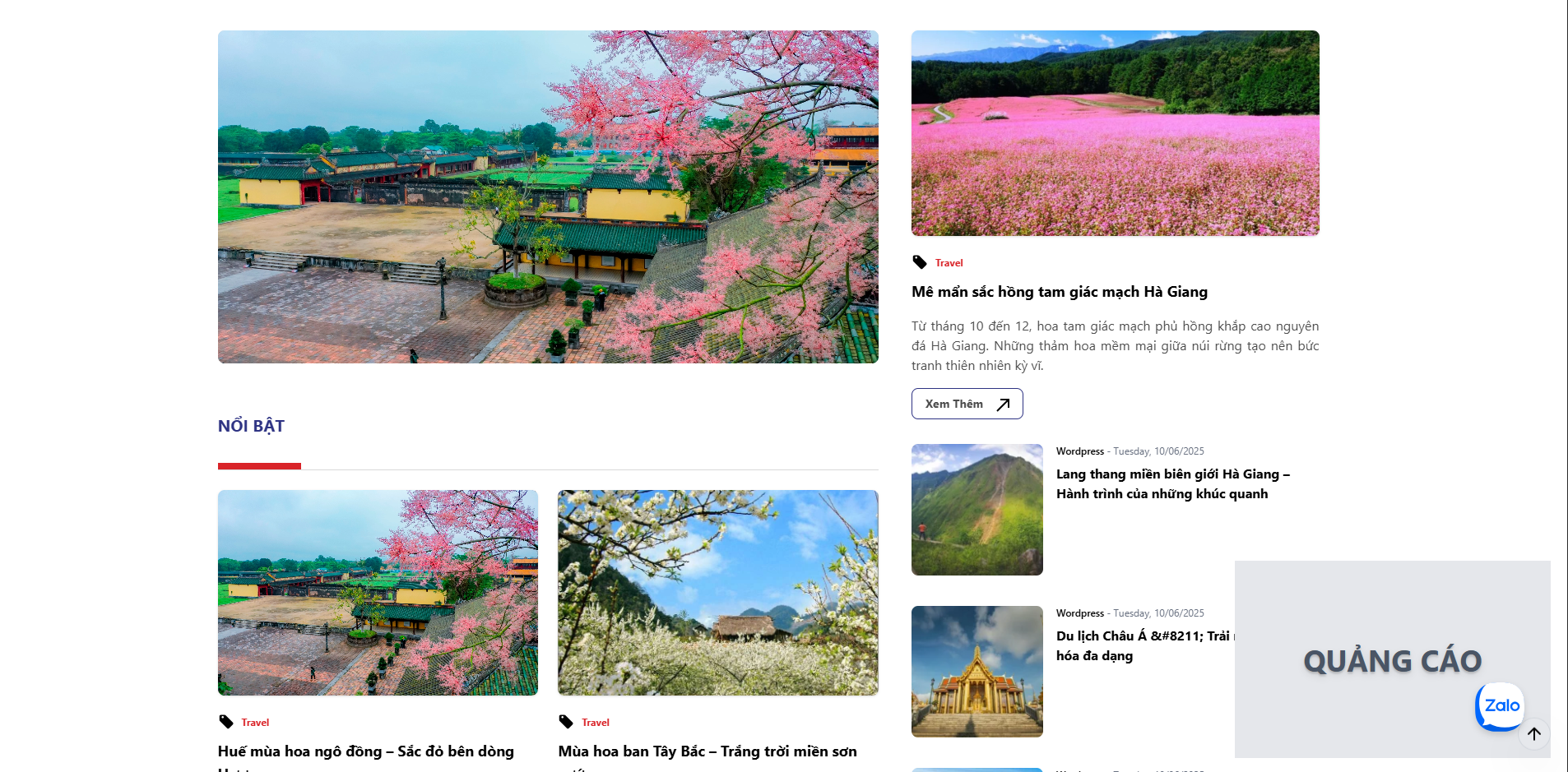Open the mountain thumbnail for the Hà Giang border post
This screenshot has width=1568, height=772.
pyautogui.click(x=977, y=510)
